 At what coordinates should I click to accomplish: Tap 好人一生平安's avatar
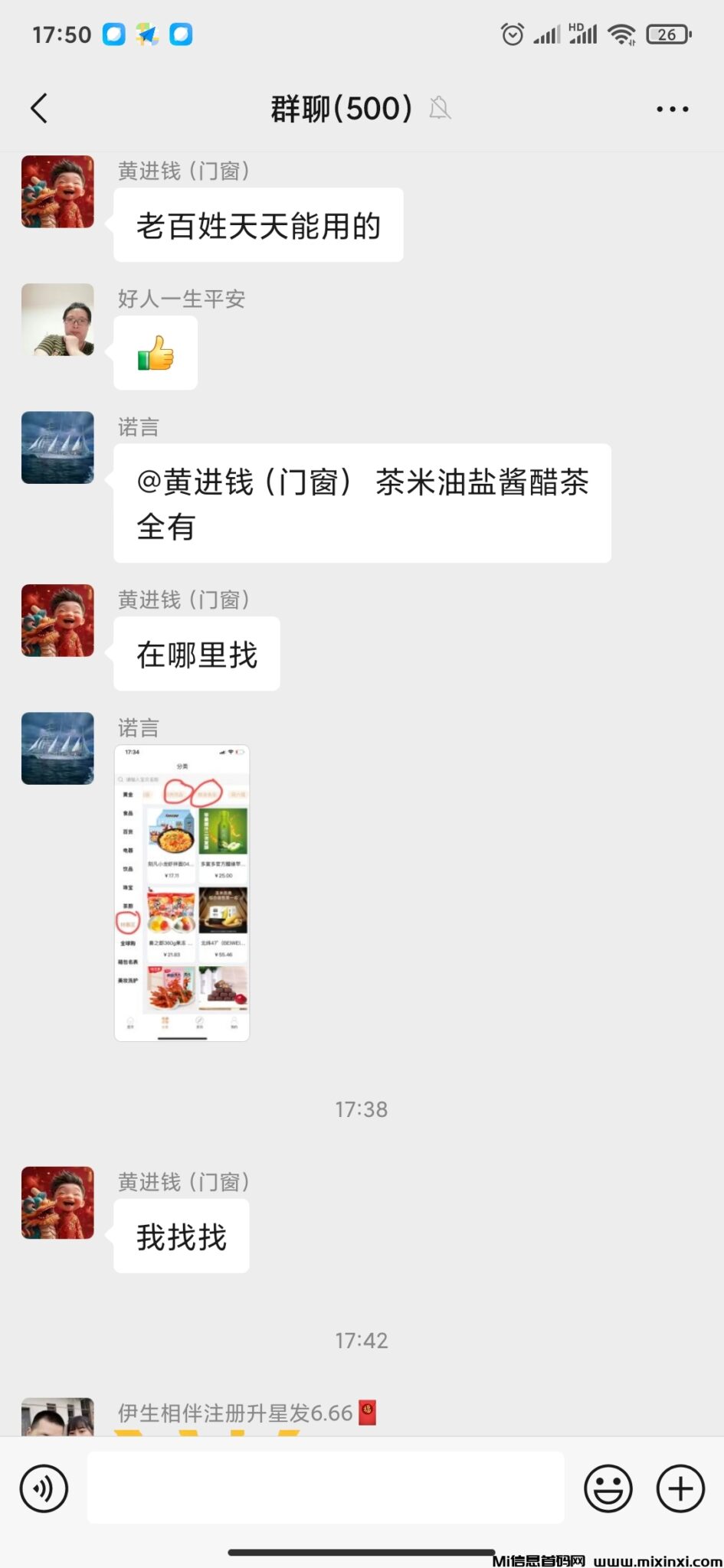[57, 322]
